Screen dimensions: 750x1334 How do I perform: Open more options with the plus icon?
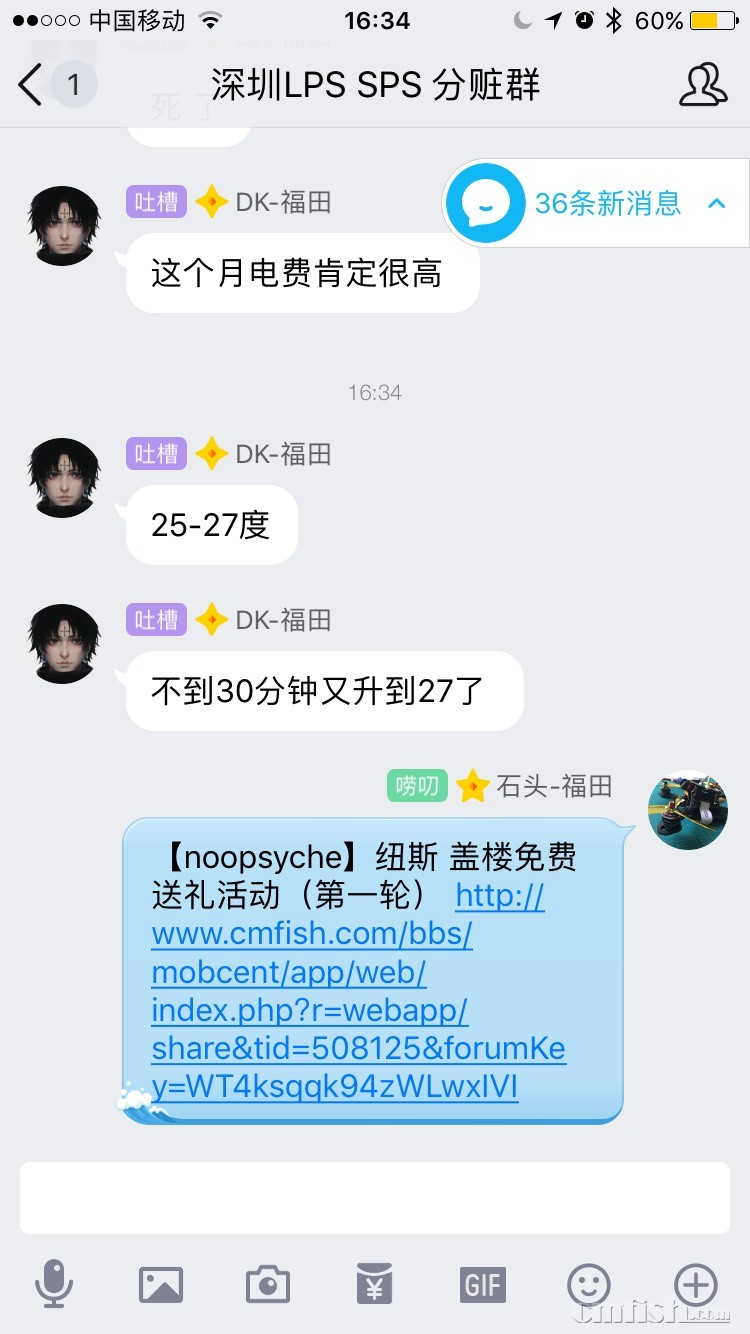tap(696, 1283)
